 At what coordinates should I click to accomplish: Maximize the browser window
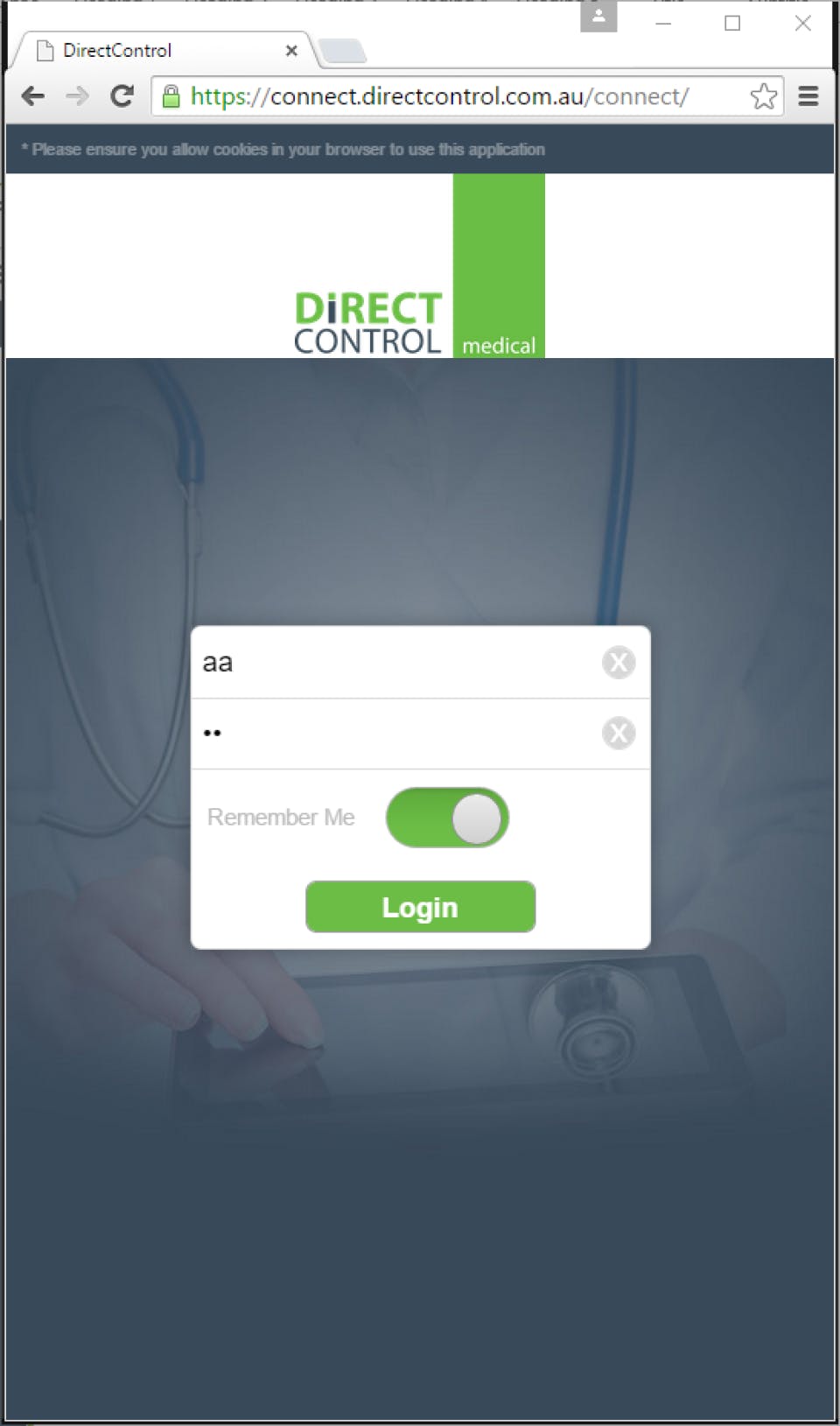click(x=732, y=24)
